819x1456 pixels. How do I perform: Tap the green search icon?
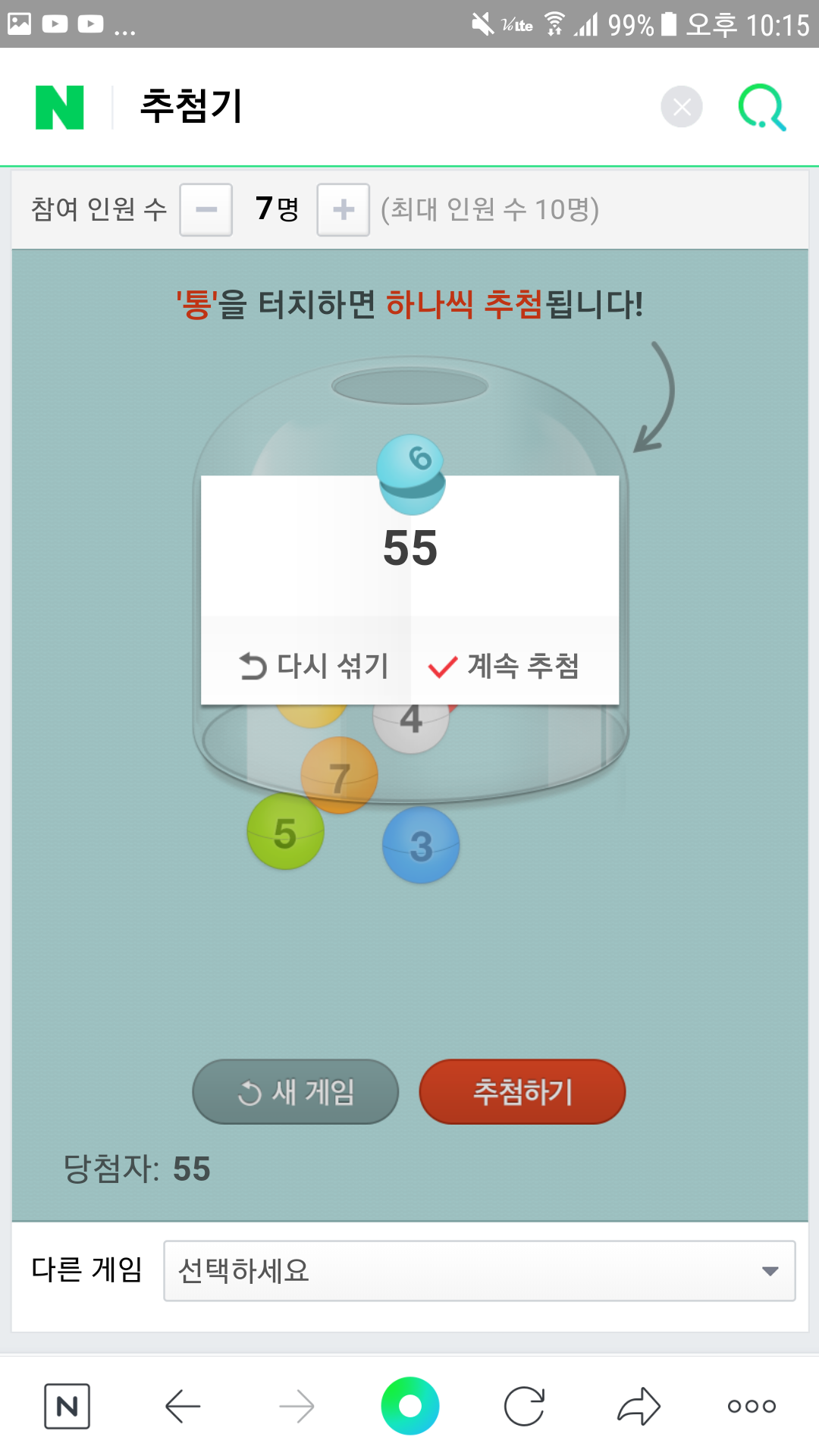(761, 107)
